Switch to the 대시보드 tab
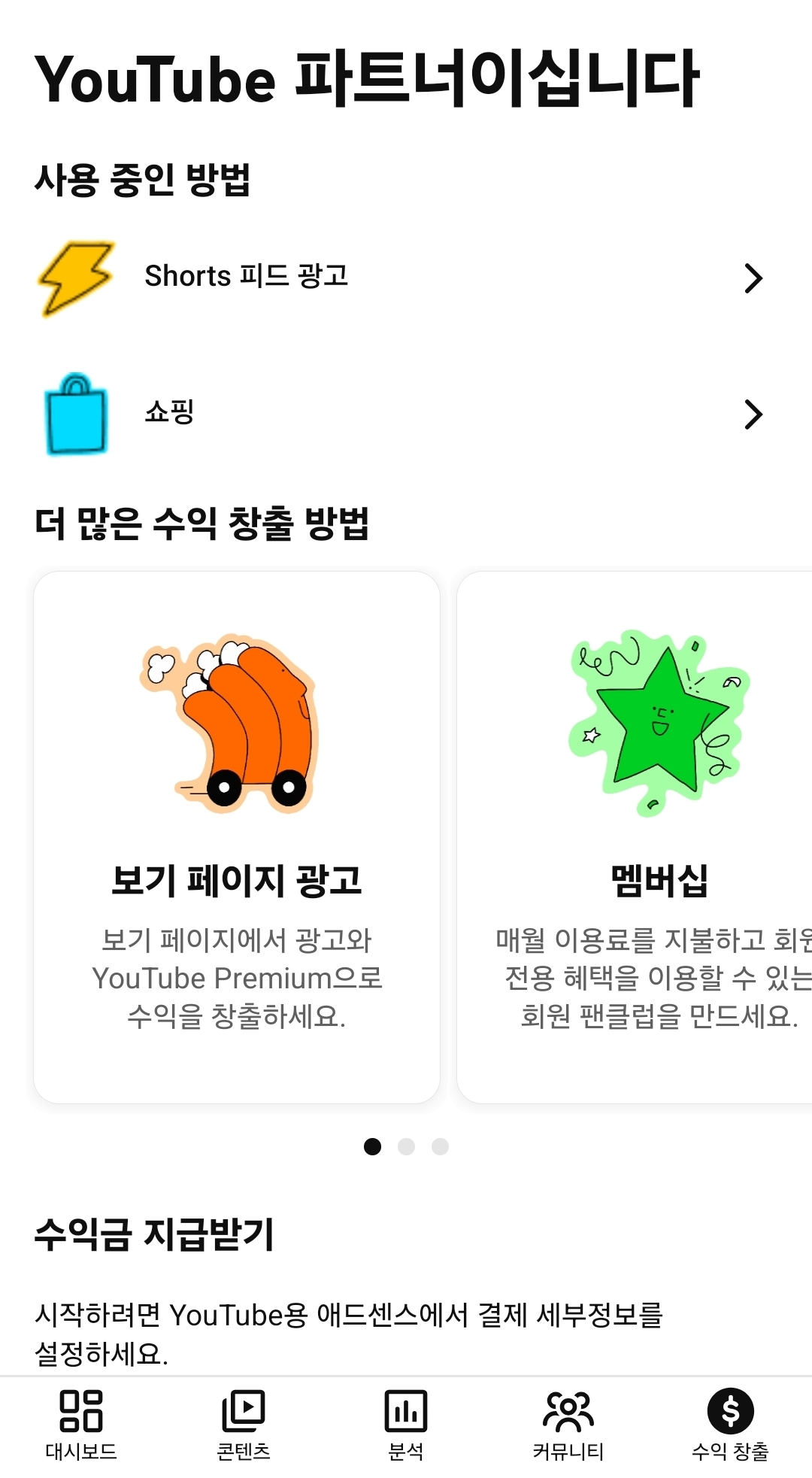 click(x=81, y=1424)
